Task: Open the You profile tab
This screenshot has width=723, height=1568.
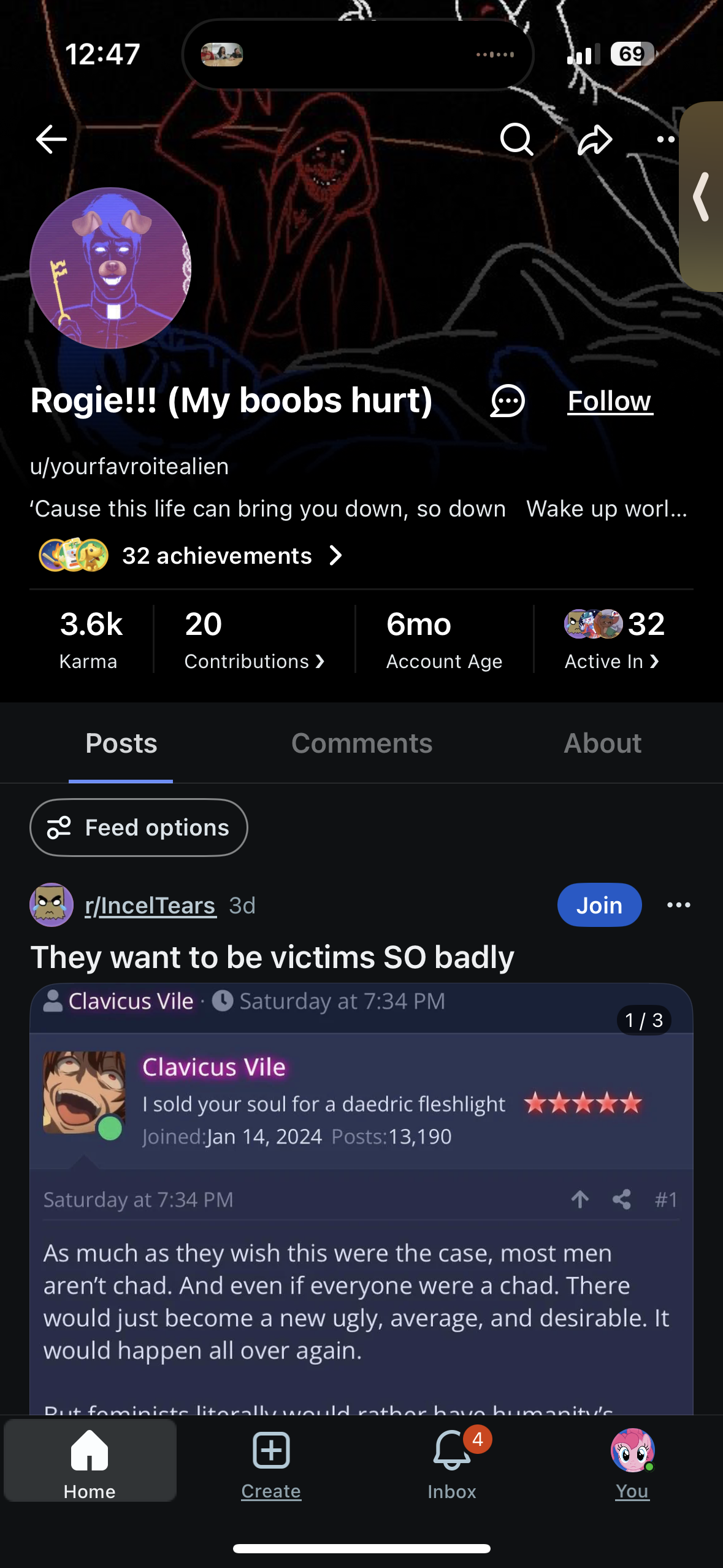Action: [632, 1462]
